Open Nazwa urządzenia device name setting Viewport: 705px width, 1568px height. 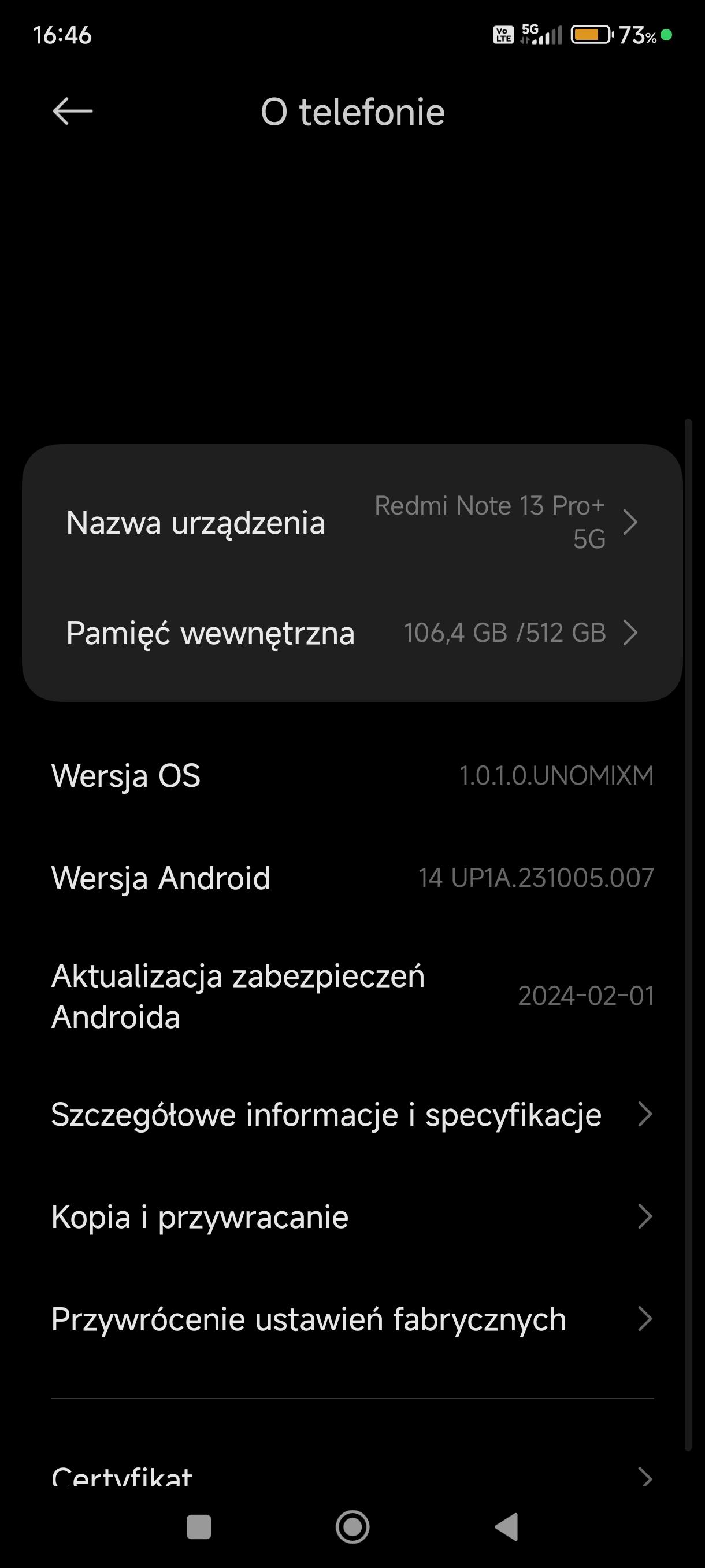(x=351, y=522)
